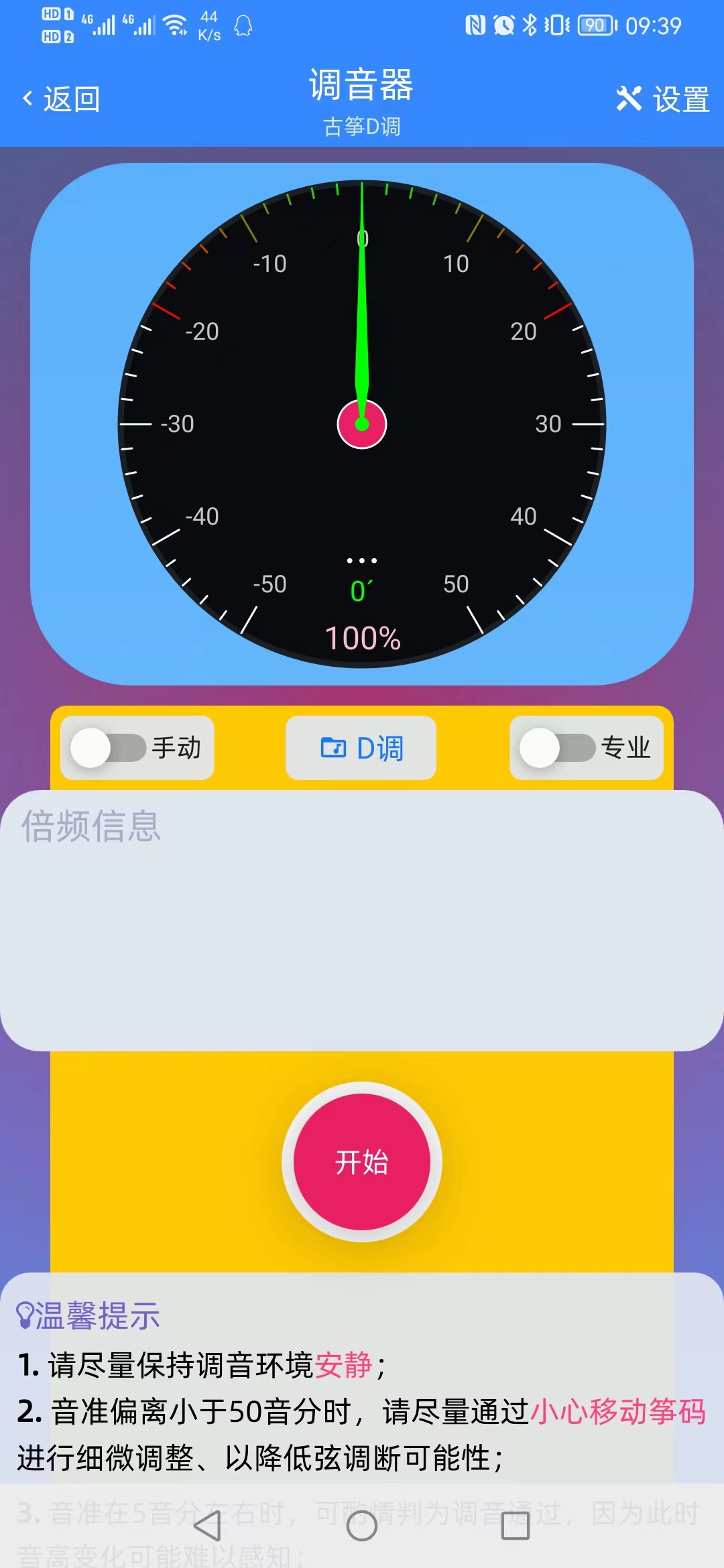
Task: Start tuning with the 开始 button
Action: tap(362, 1161)
